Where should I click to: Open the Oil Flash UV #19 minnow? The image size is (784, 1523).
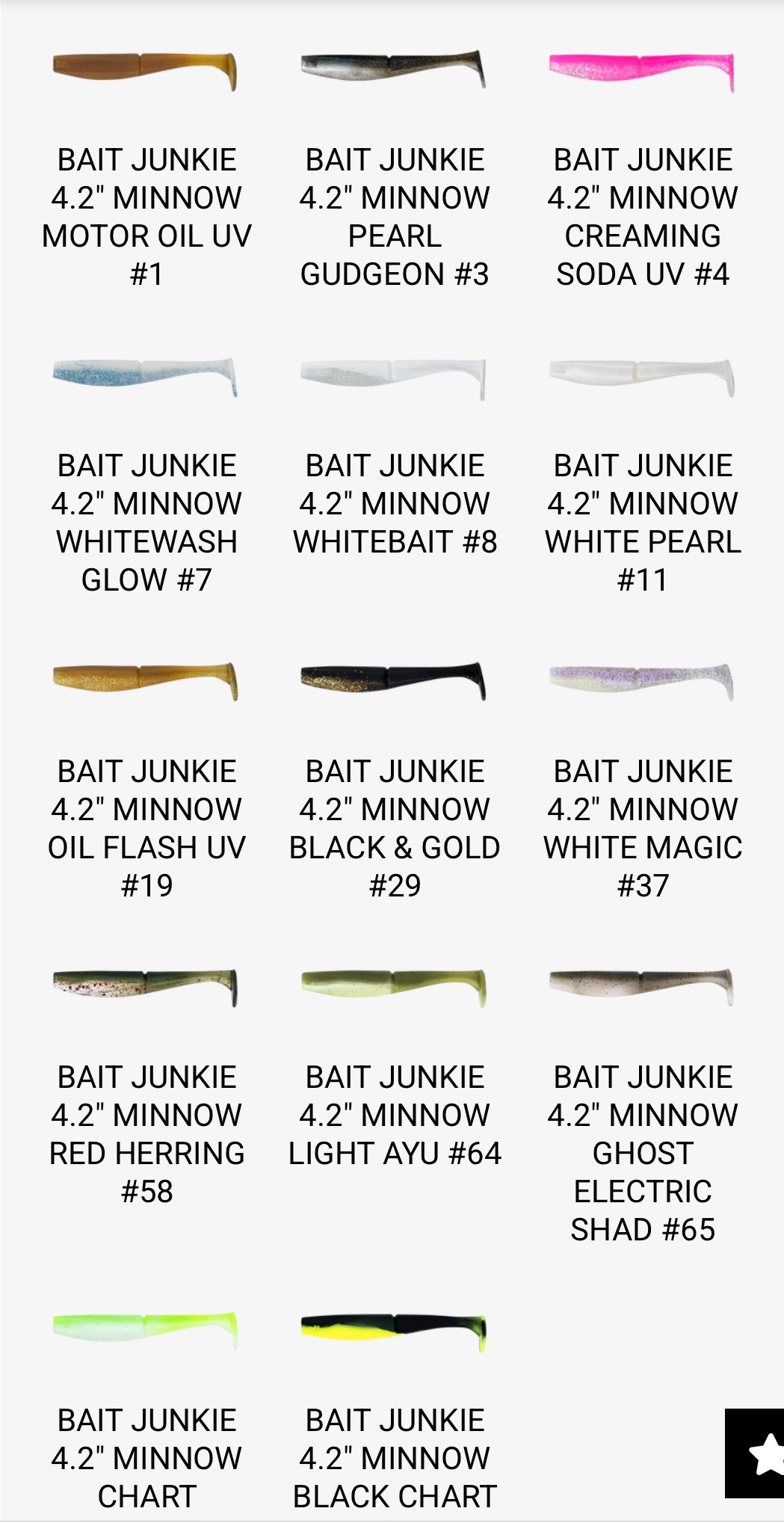coord(146,828)
